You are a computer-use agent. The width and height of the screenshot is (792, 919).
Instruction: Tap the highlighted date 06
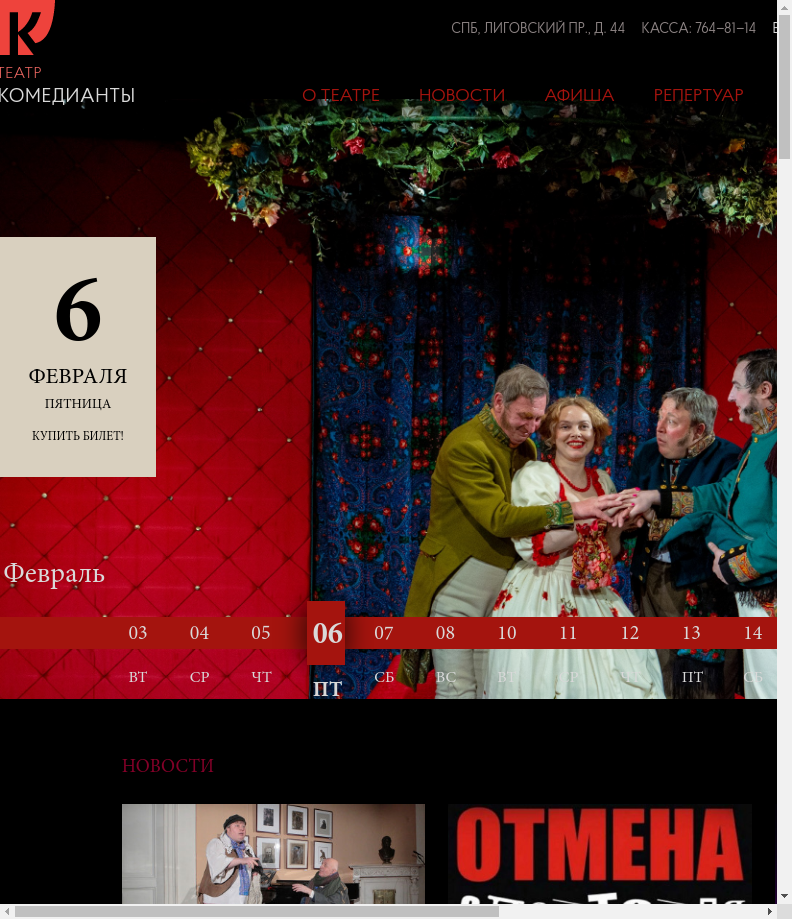327,634
